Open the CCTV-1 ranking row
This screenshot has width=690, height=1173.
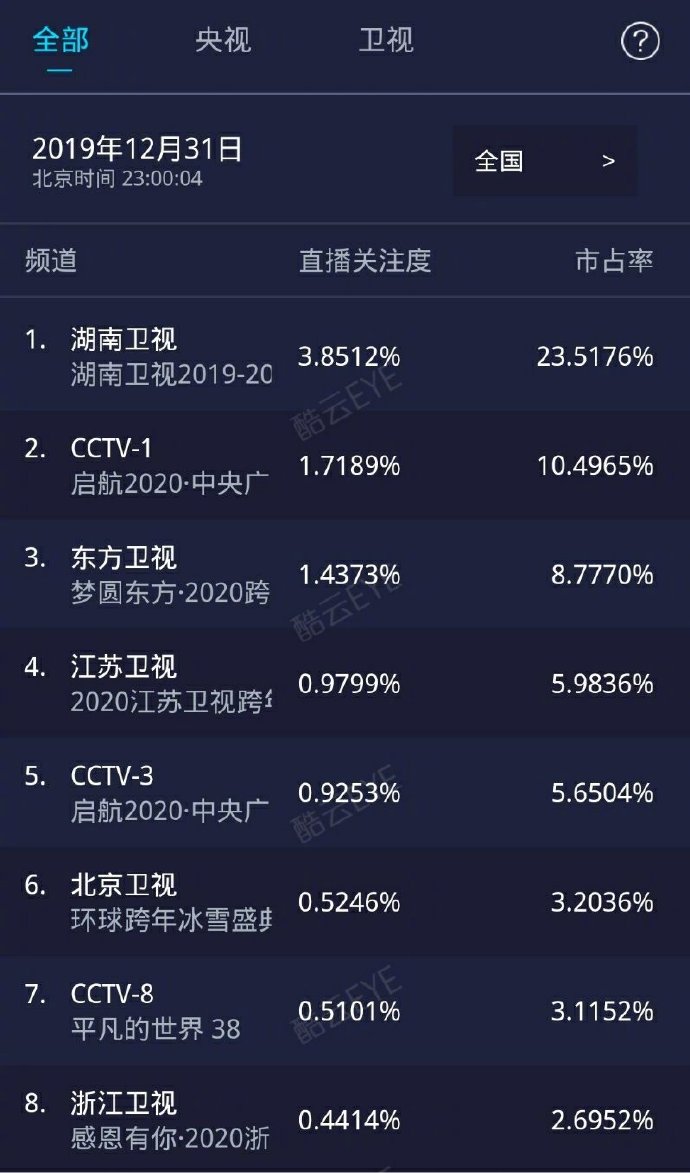point(345,465)
